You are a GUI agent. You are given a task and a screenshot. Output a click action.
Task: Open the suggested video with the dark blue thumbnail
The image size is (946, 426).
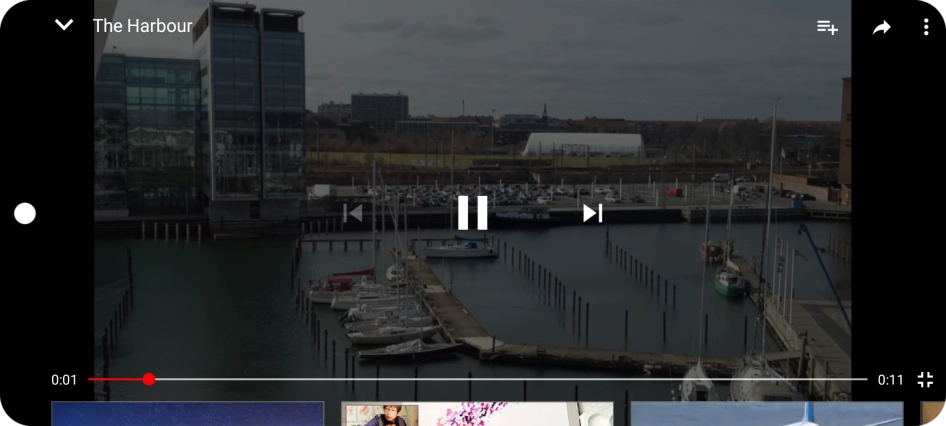pos(188,414)
